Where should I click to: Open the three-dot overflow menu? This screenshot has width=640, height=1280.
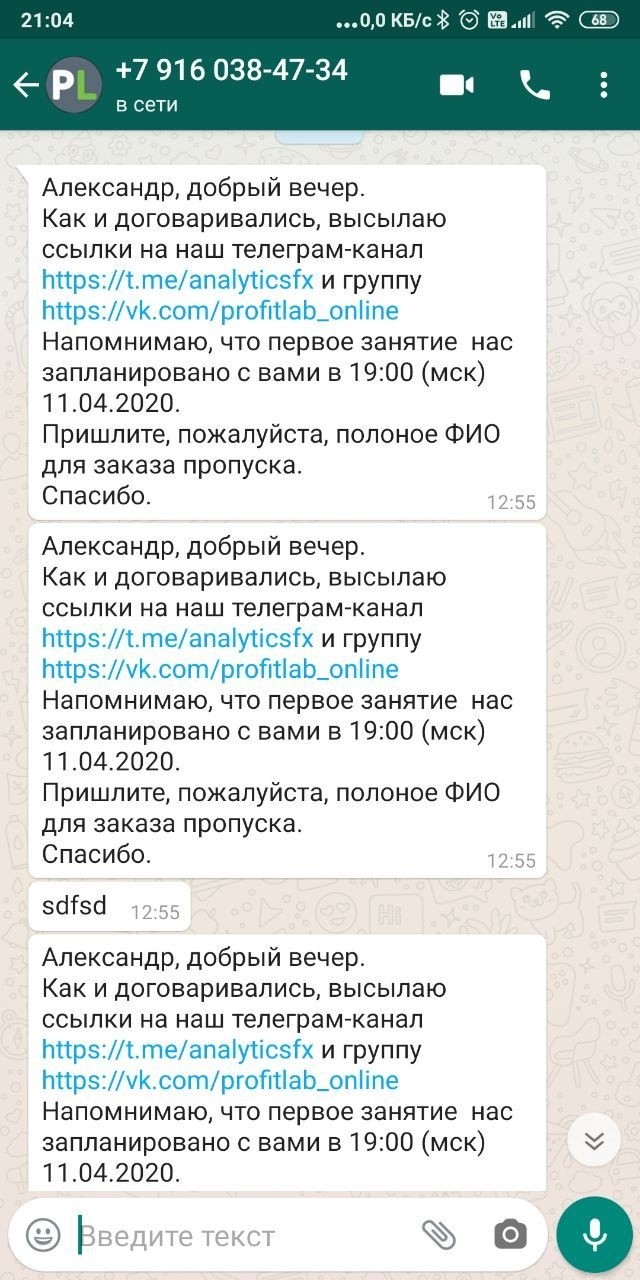click(603, 86)
